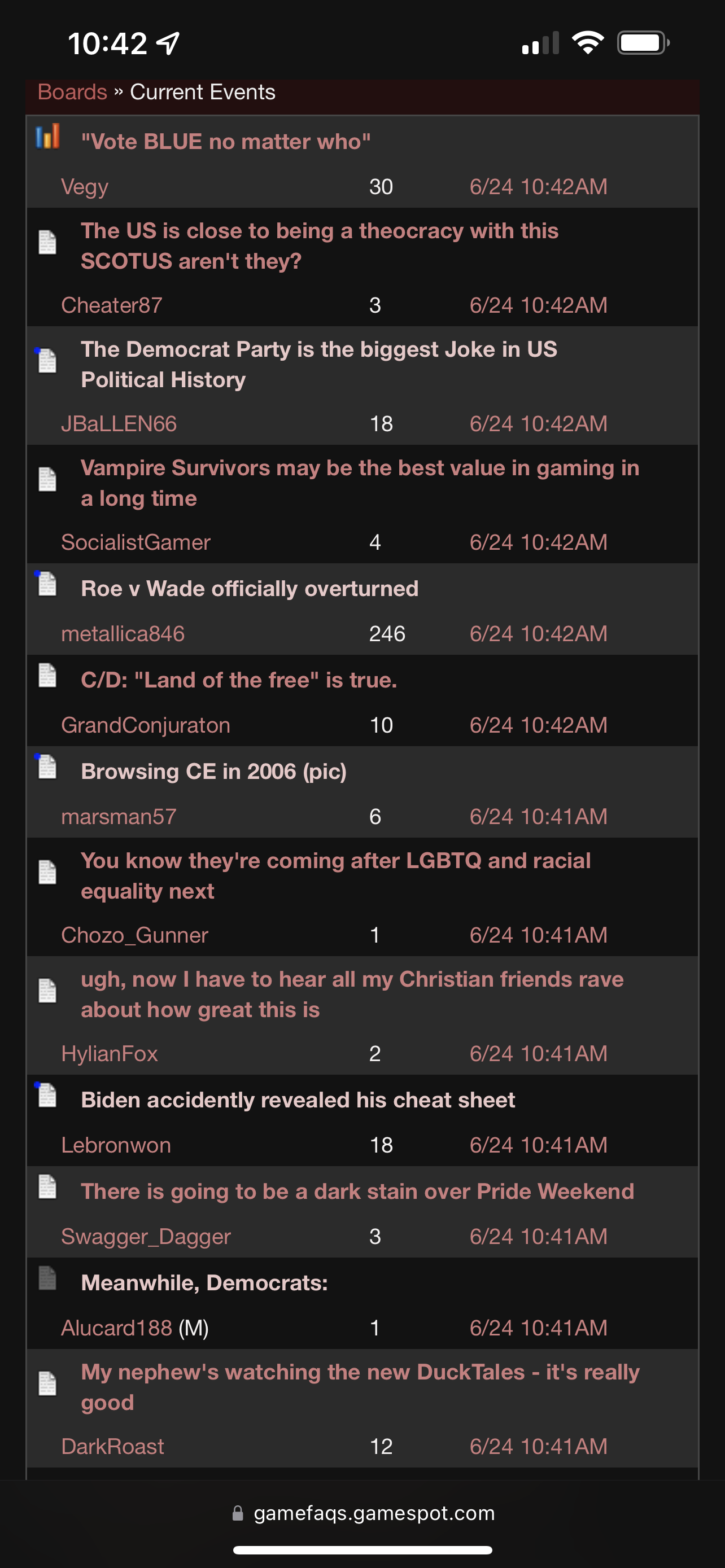This screenshot has height=1568, width=725.
Task: Open the "Vote BLUE no matter who" topic
Action: click(x=226, y=141)
